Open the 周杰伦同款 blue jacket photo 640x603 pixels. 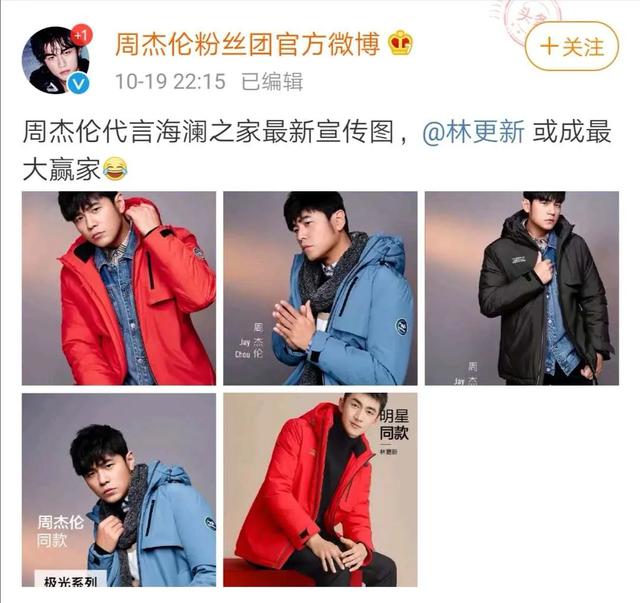pos(119,489)
